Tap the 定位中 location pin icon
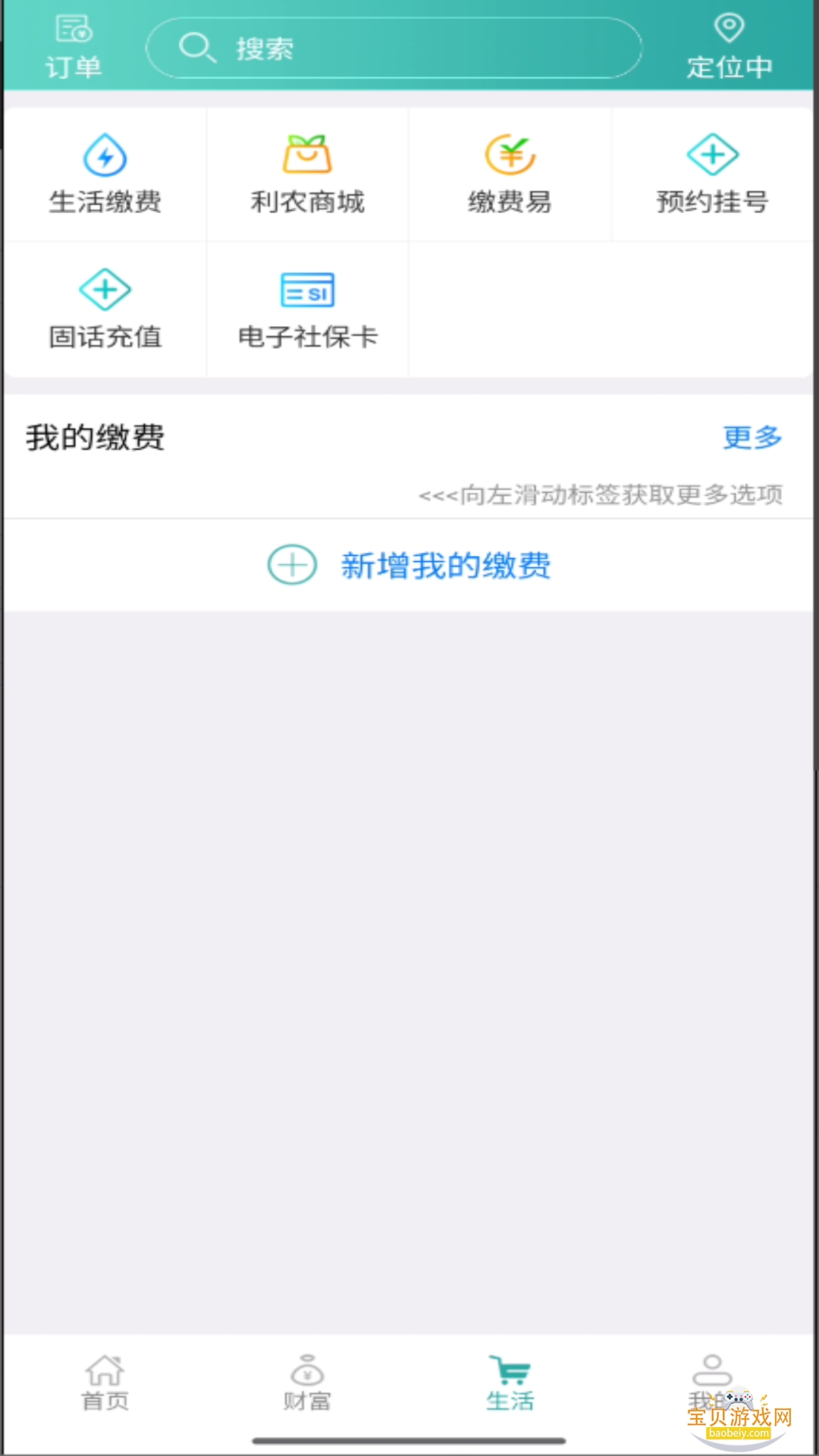Image resolution: width=819 pixels, height=1456 pixels. [730, 29]
